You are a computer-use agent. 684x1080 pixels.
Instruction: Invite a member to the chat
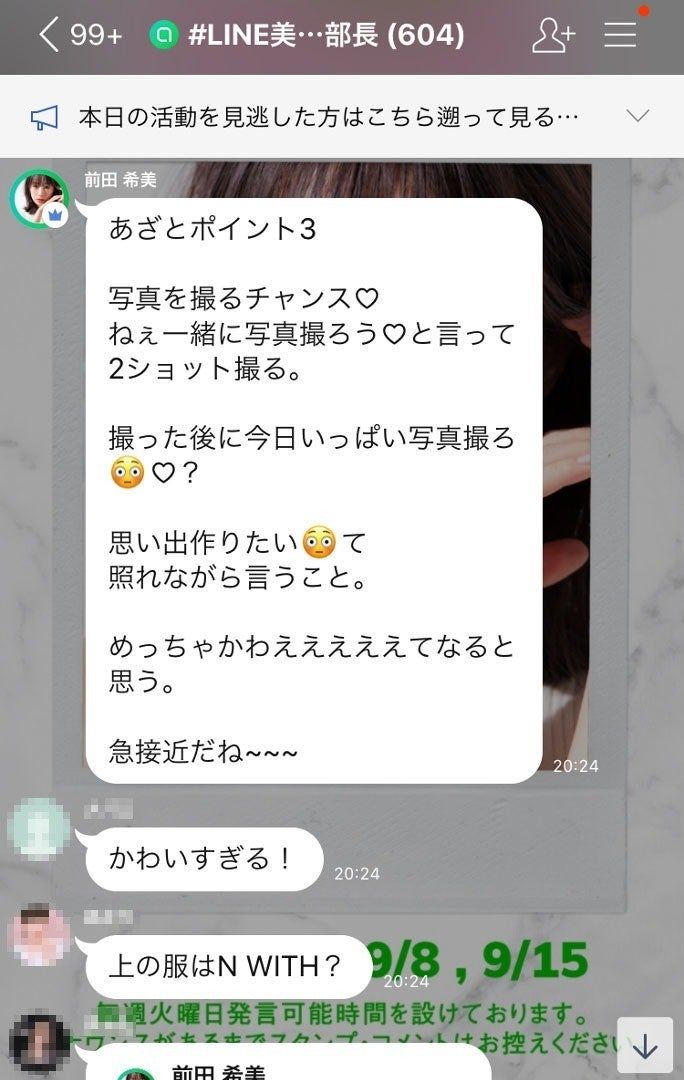tap(553, 36)
